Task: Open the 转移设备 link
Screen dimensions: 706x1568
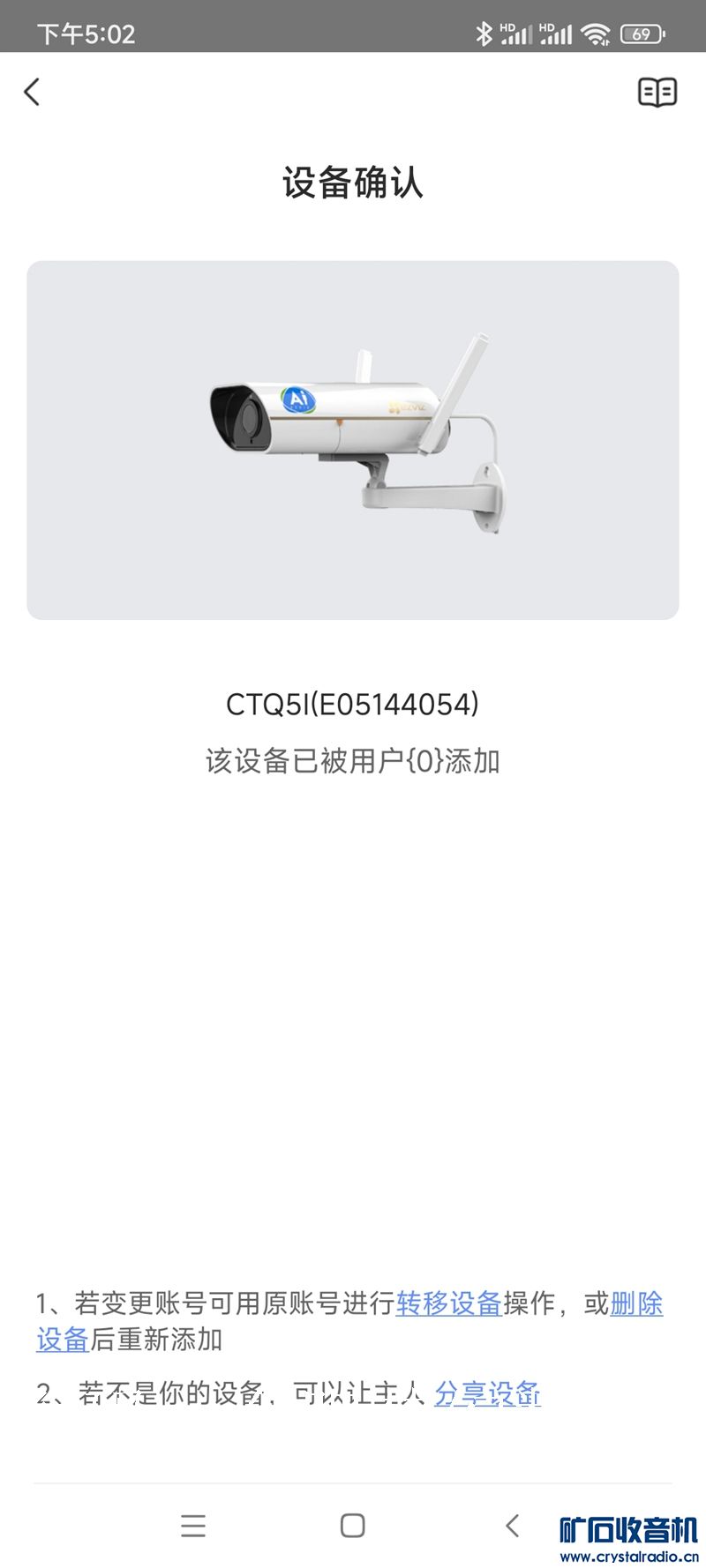Action: 449,1303
